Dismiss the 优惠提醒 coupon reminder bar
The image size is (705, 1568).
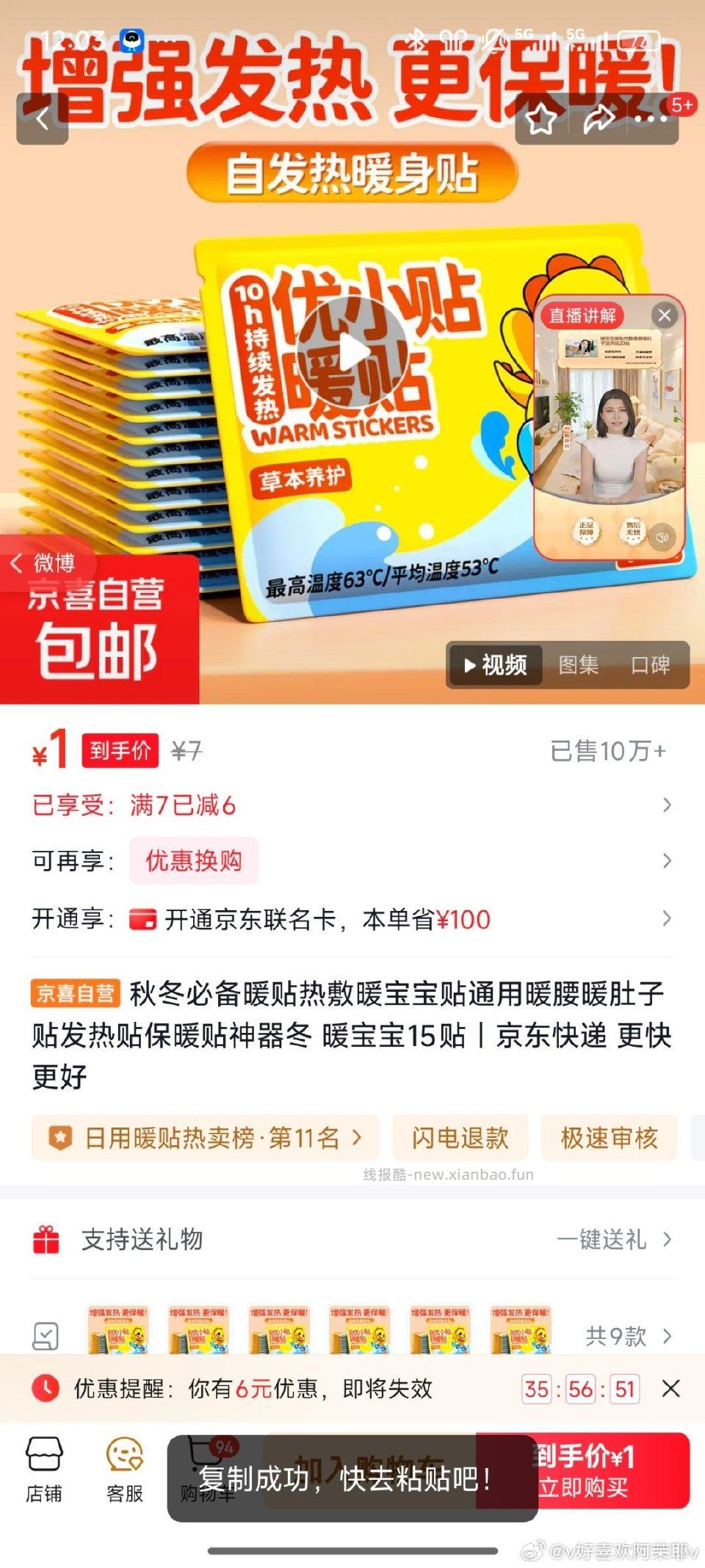click(x=672, y=1390)
